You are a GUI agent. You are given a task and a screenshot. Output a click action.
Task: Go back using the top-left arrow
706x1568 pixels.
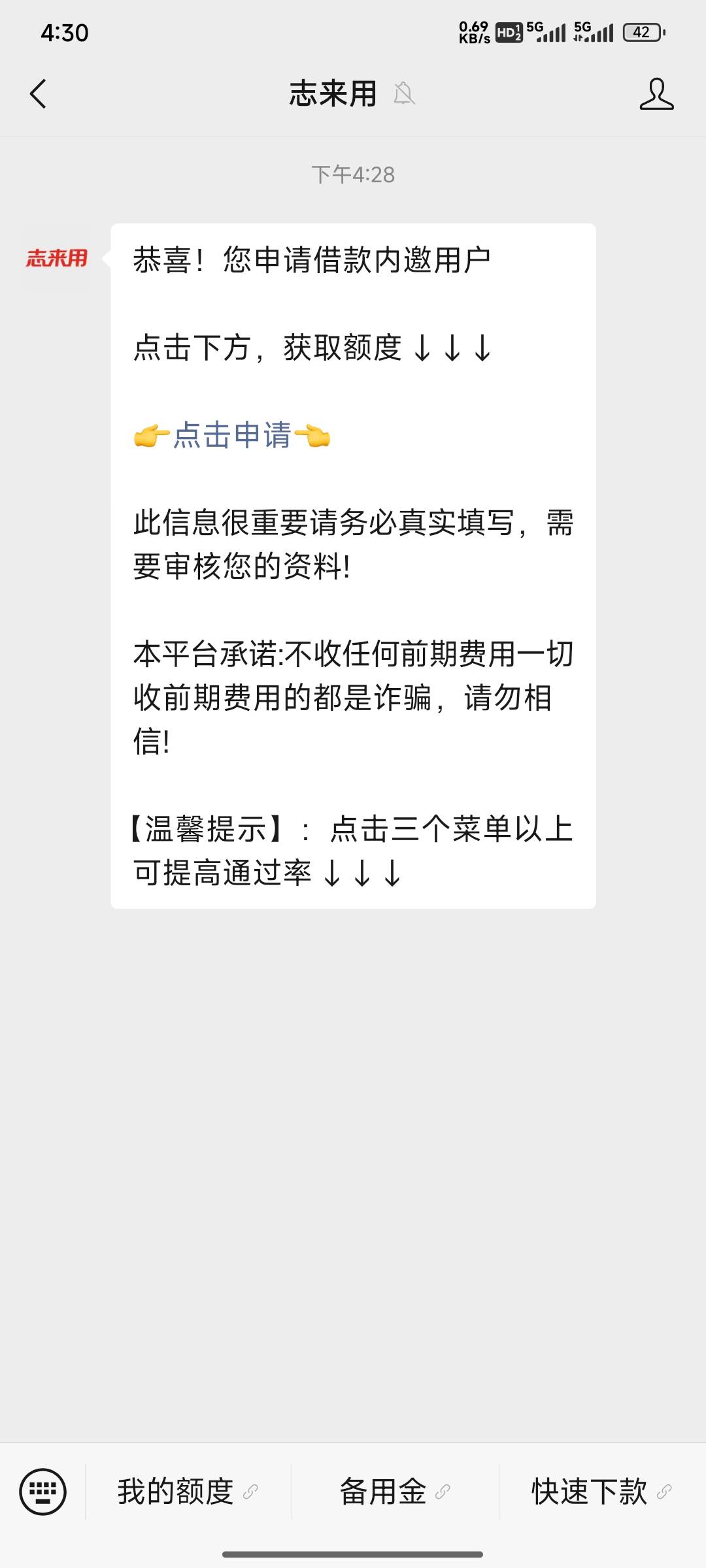[38, 93]
